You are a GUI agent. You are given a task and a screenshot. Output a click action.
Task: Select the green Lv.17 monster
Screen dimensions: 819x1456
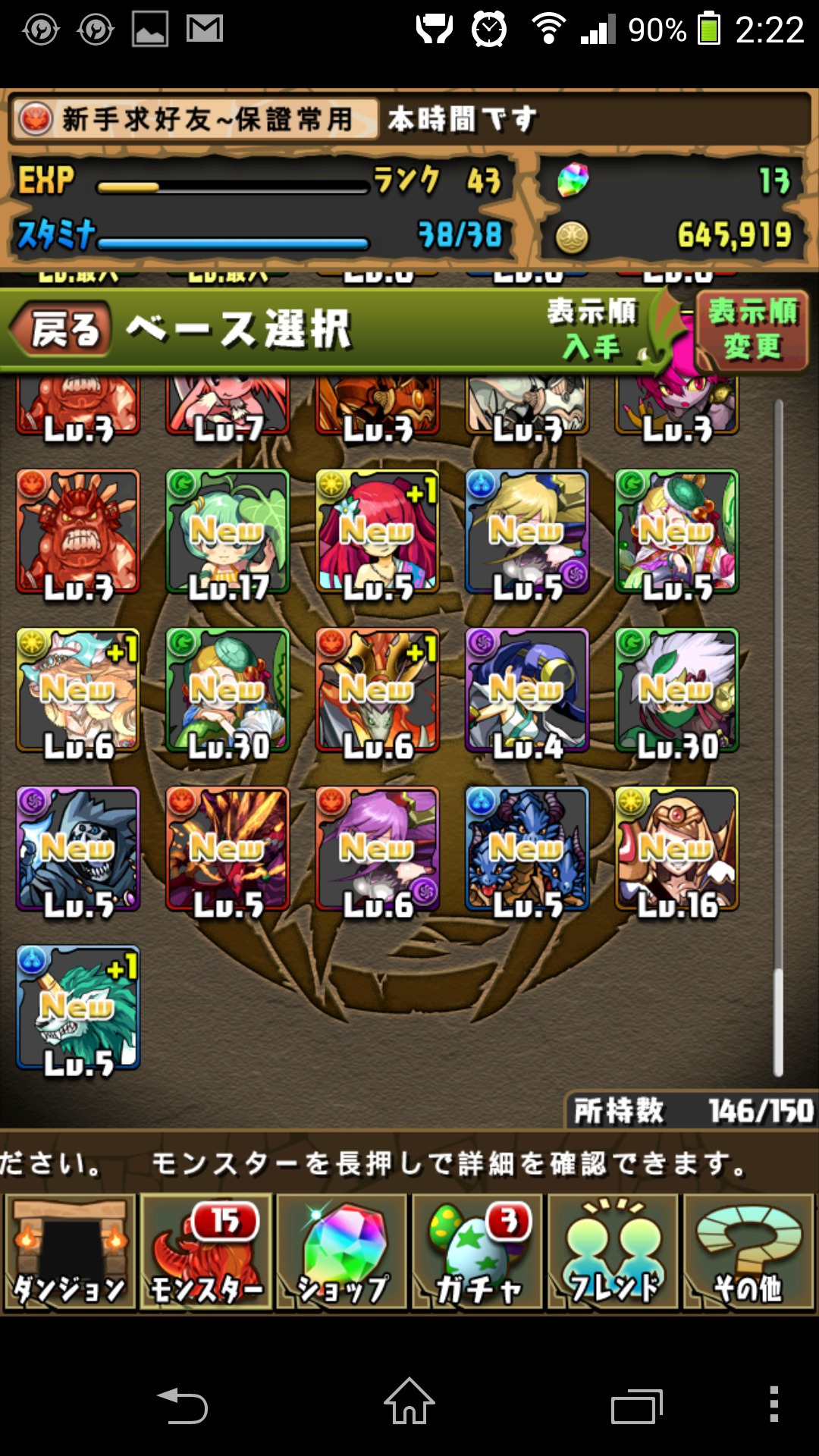tap(227, 532)
